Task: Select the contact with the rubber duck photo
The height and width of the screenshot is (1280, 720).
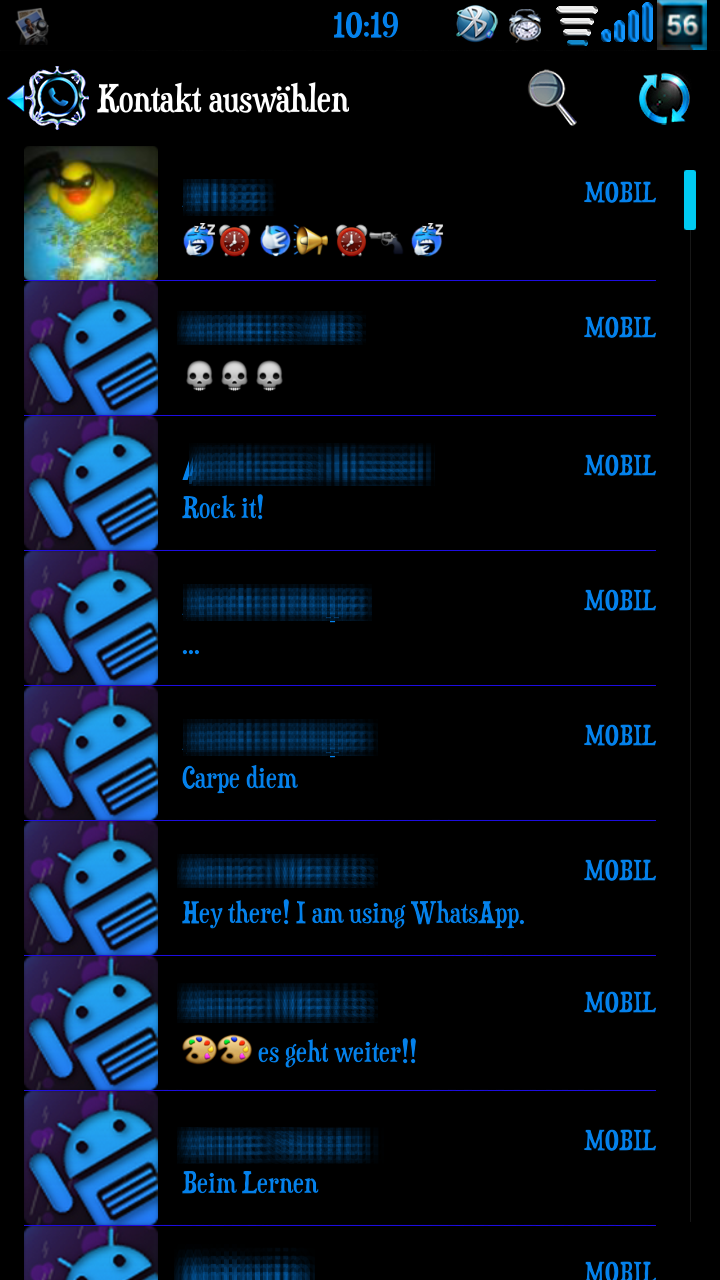Action: pos(340,213)
